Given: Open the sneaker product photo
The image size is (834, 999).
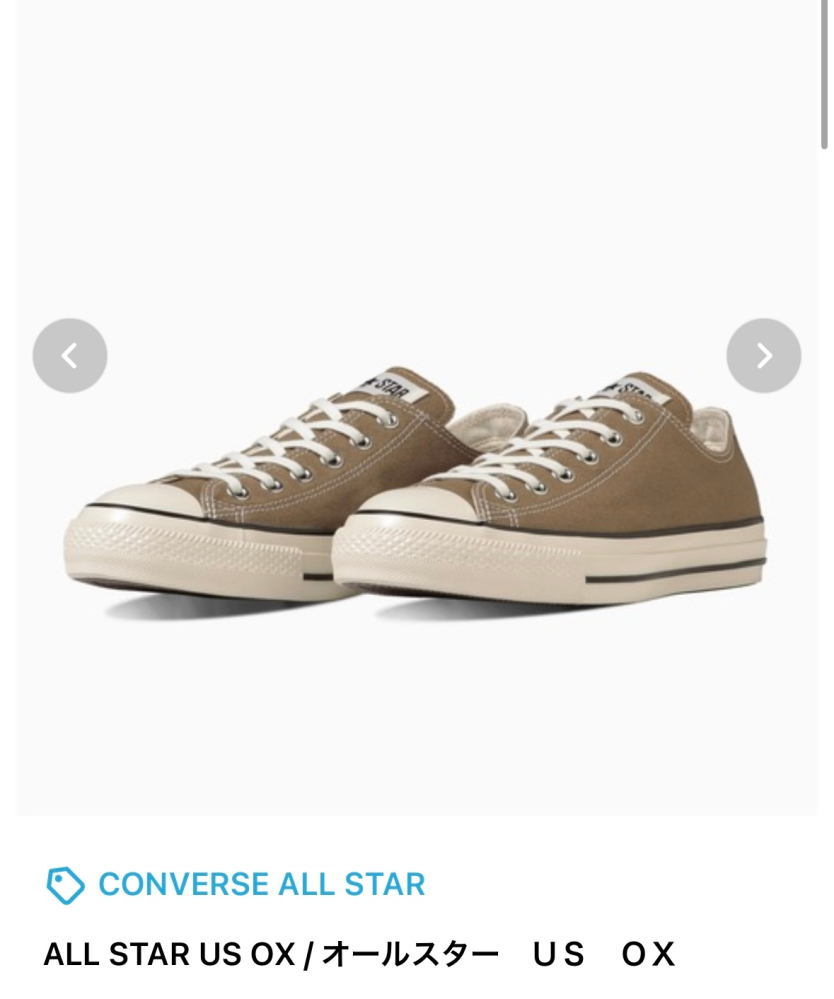Looking at the screenshot, I should tap(416, 490).
